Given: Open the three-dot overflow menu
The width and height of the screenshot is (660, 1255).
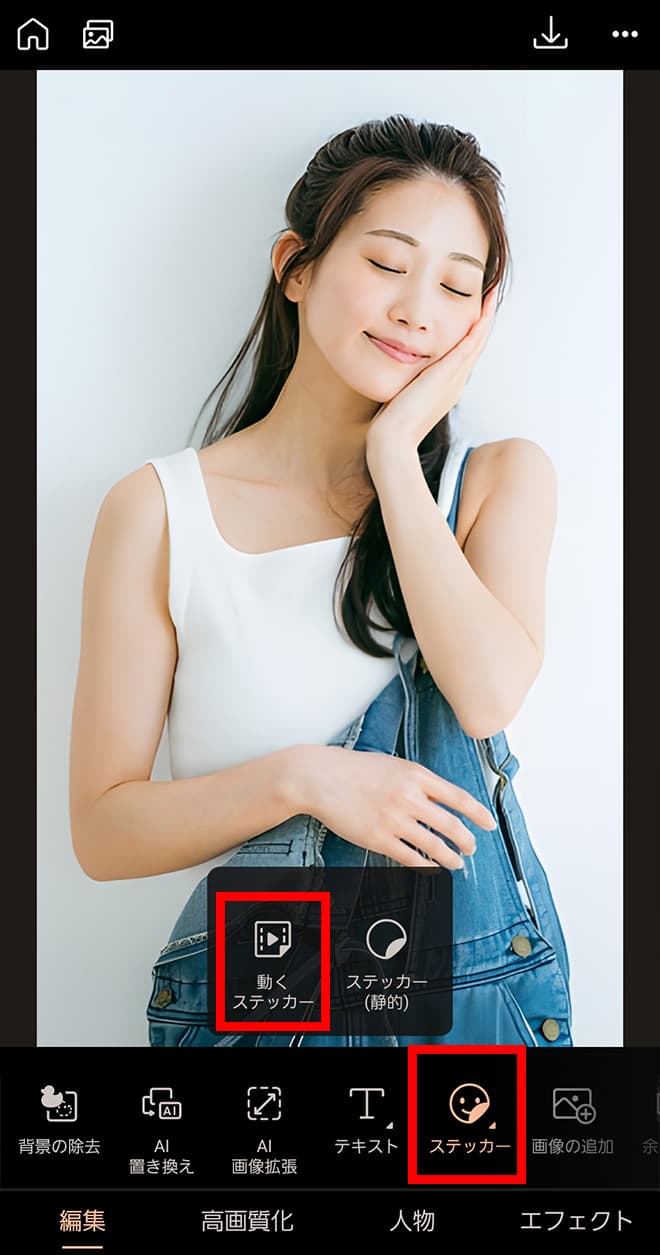Looking at the screenshot, I should click(x=625, y=35).
